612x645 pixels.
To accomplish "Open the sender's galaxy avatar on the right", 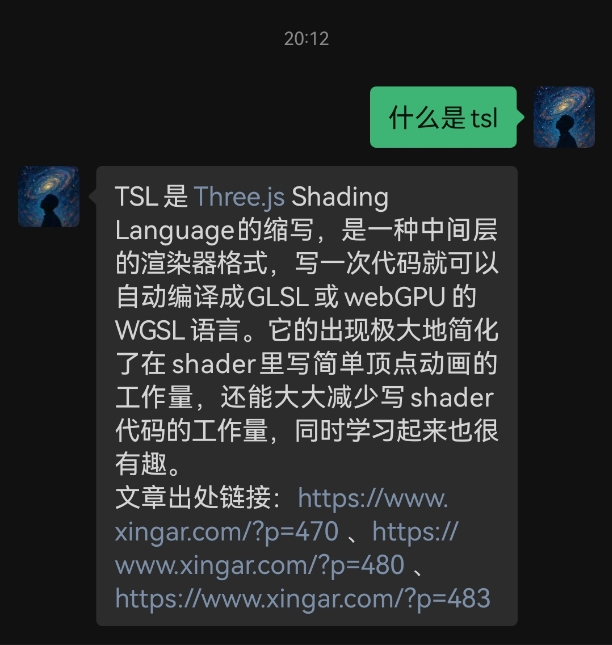I will [563, 117].
